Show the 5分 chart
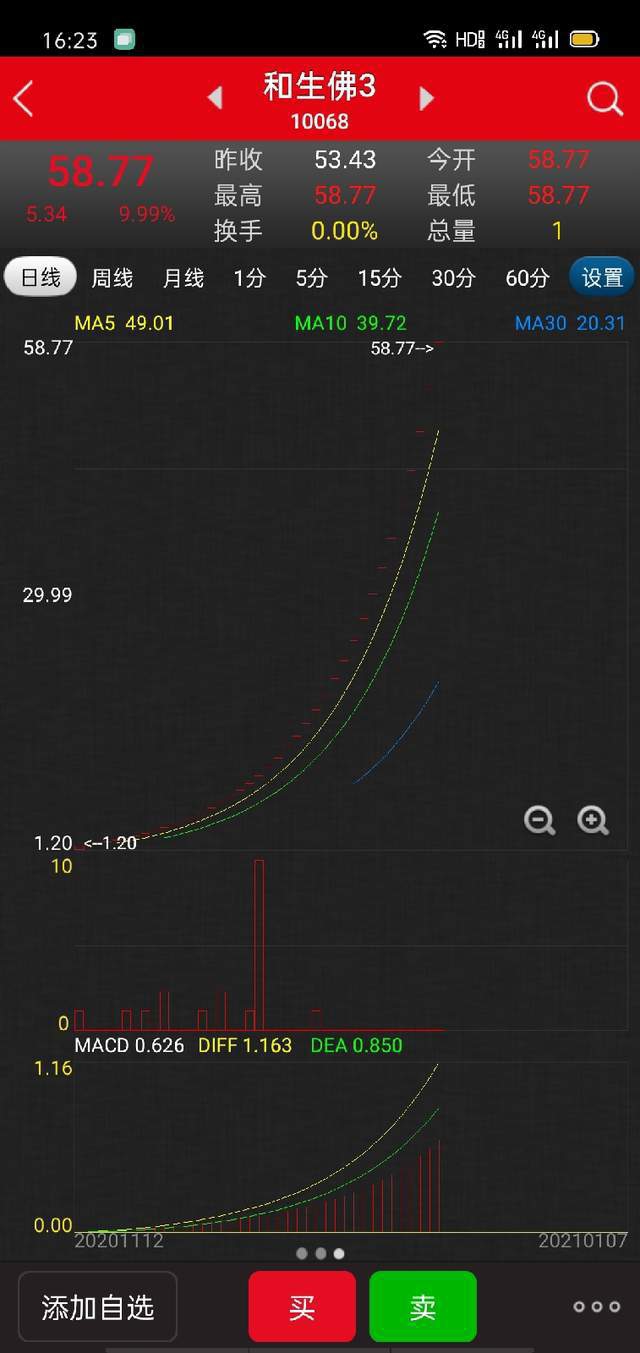 tap(311, 277)
